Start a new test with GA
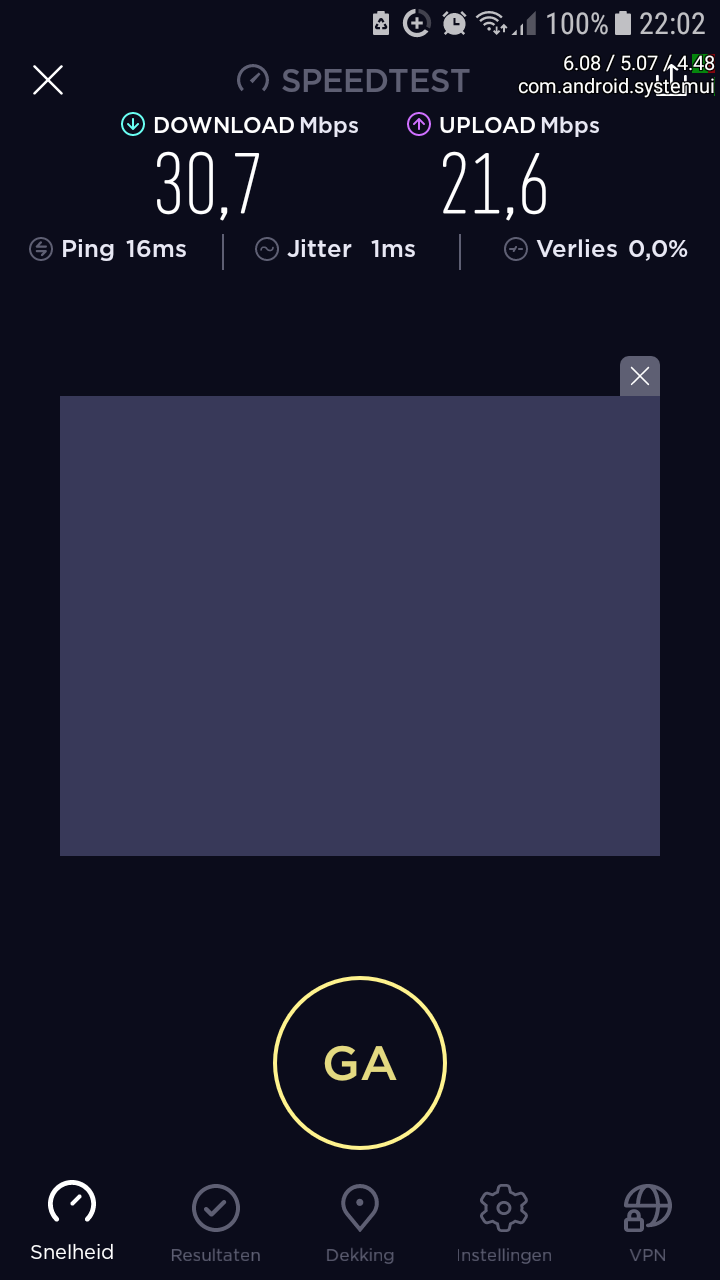This screenshot has height=1280, width=720. point(360,1062)
